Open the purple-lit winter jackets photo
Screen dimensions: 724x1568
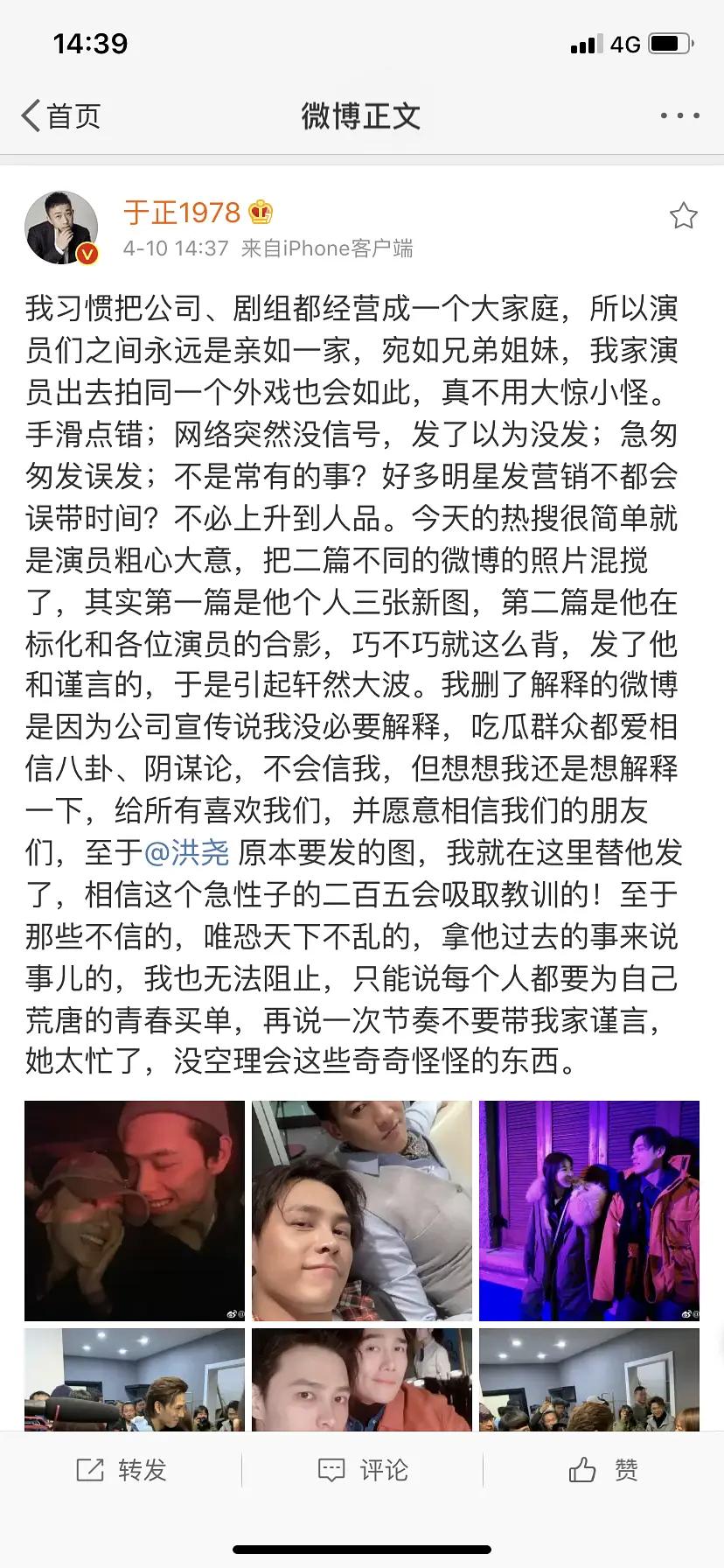[589, 1210]
